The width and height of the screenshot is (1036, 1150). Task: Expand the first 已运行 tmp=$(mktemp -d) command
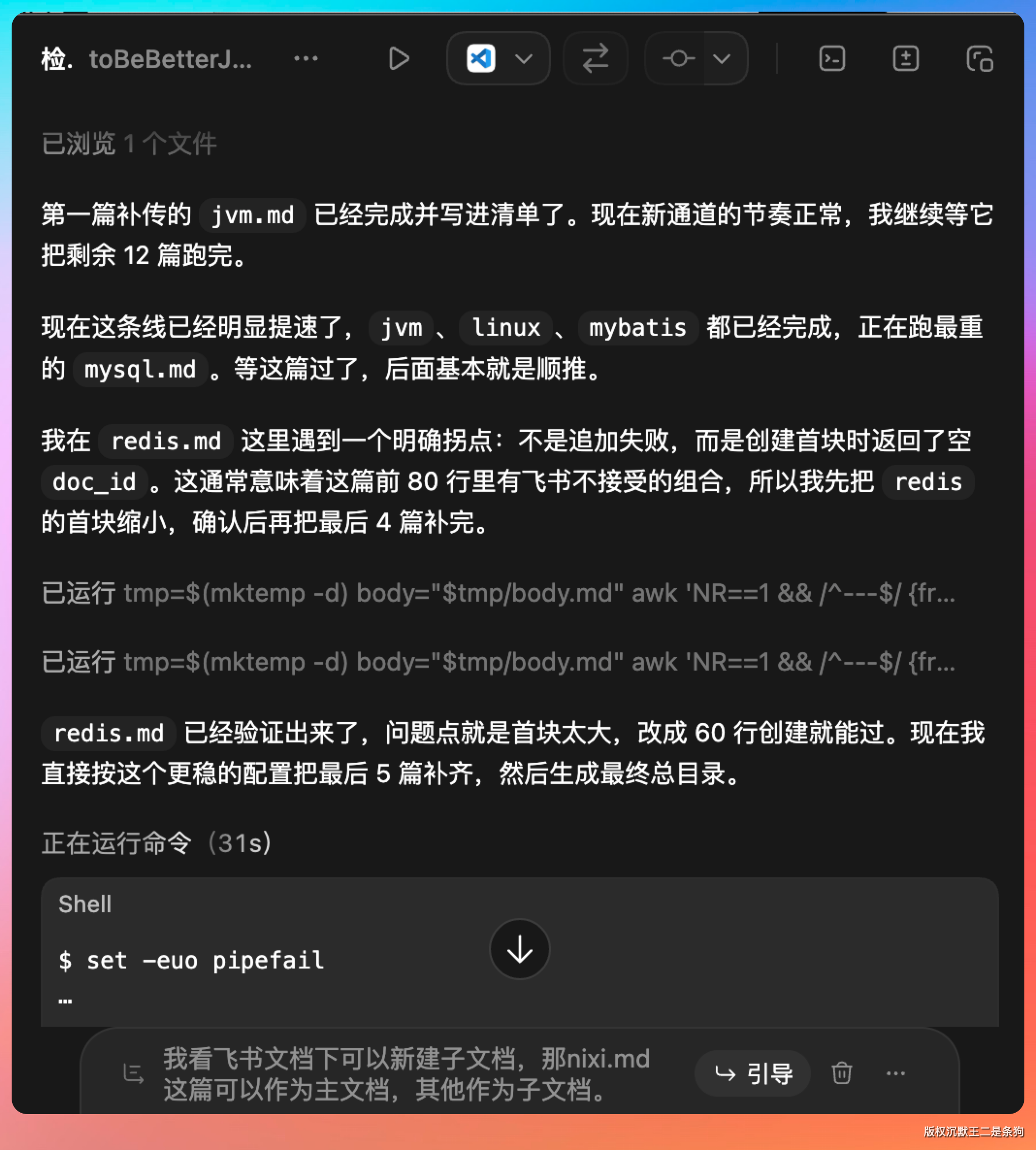coord(498,593)
